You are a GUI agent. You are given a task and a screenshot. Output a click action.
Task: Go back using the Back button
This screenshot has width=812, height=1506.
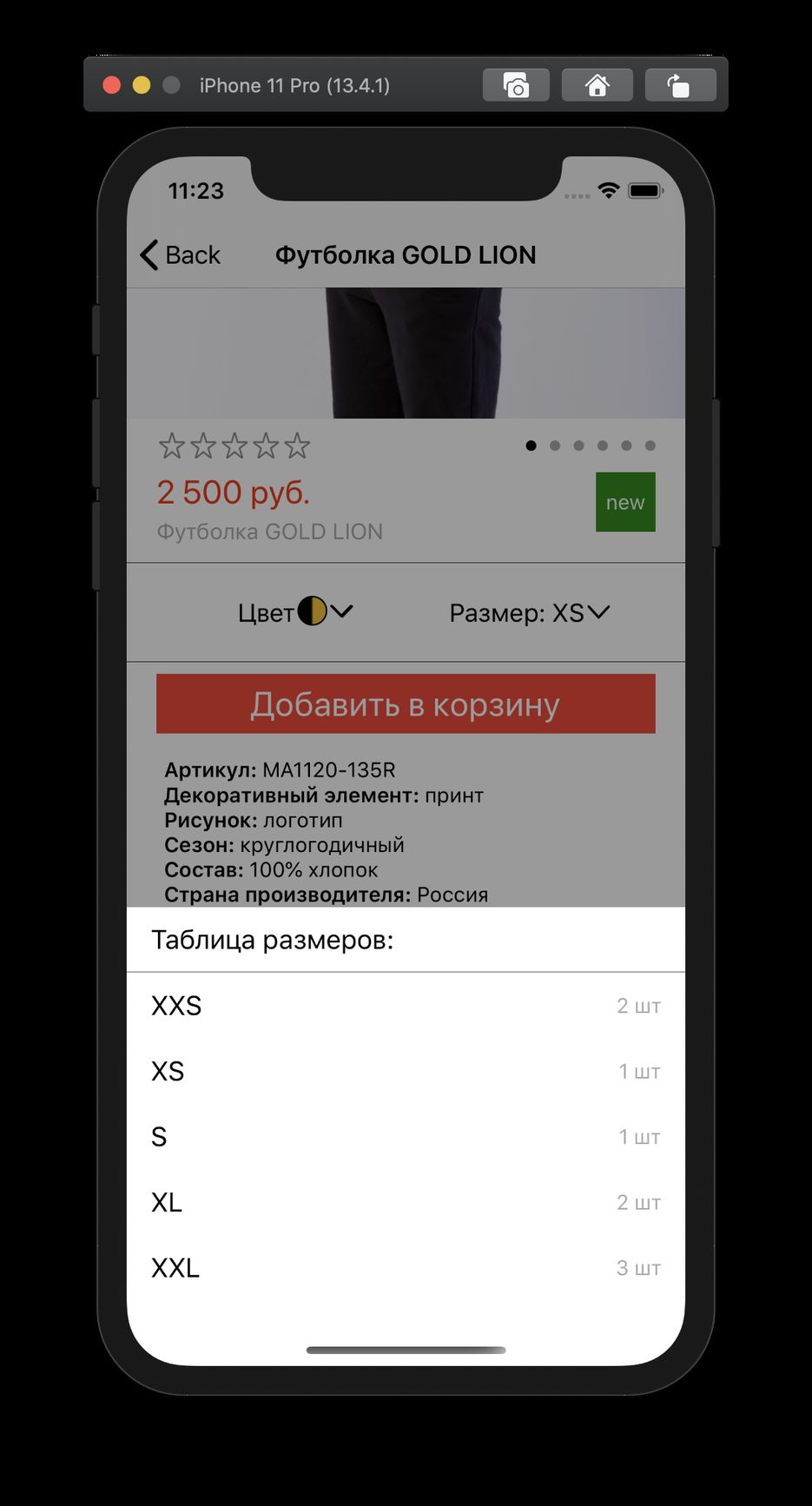[181, 255]
